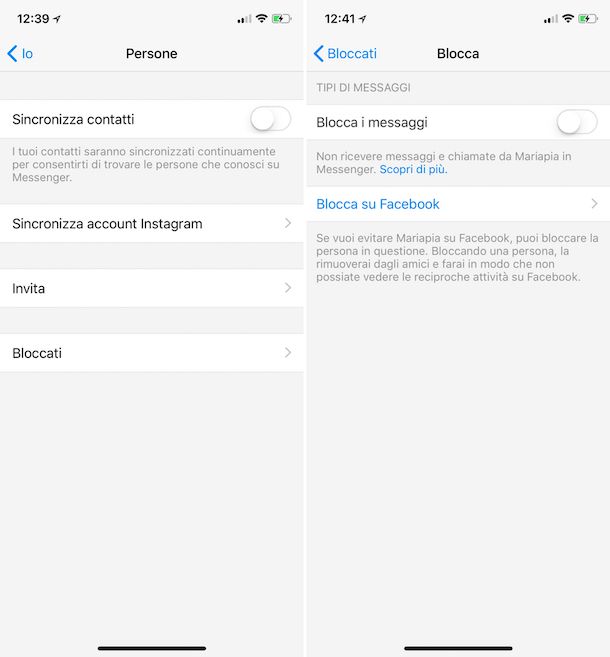The height and width of the screenshot is (657, 610).
Task: Select Blocca su Facebook
Action: tap(378, 204)
